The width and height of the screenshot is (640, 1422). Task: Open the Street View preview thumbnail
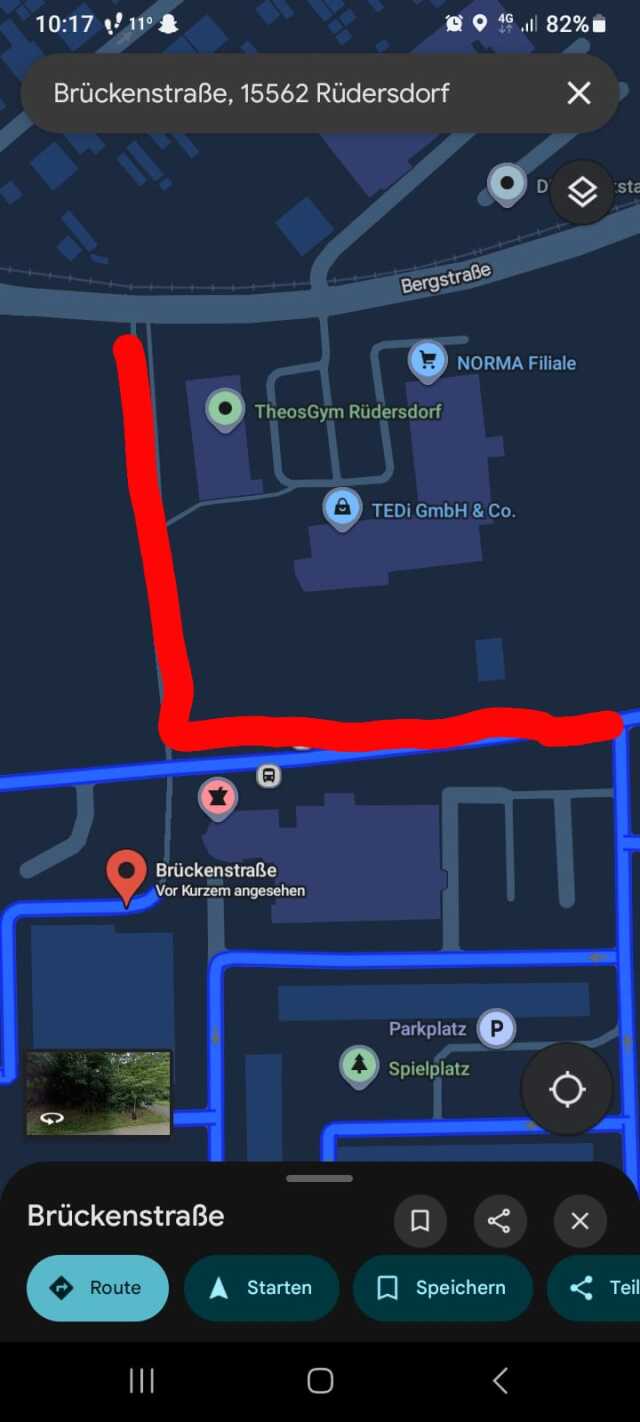[x=98, y=1092]
